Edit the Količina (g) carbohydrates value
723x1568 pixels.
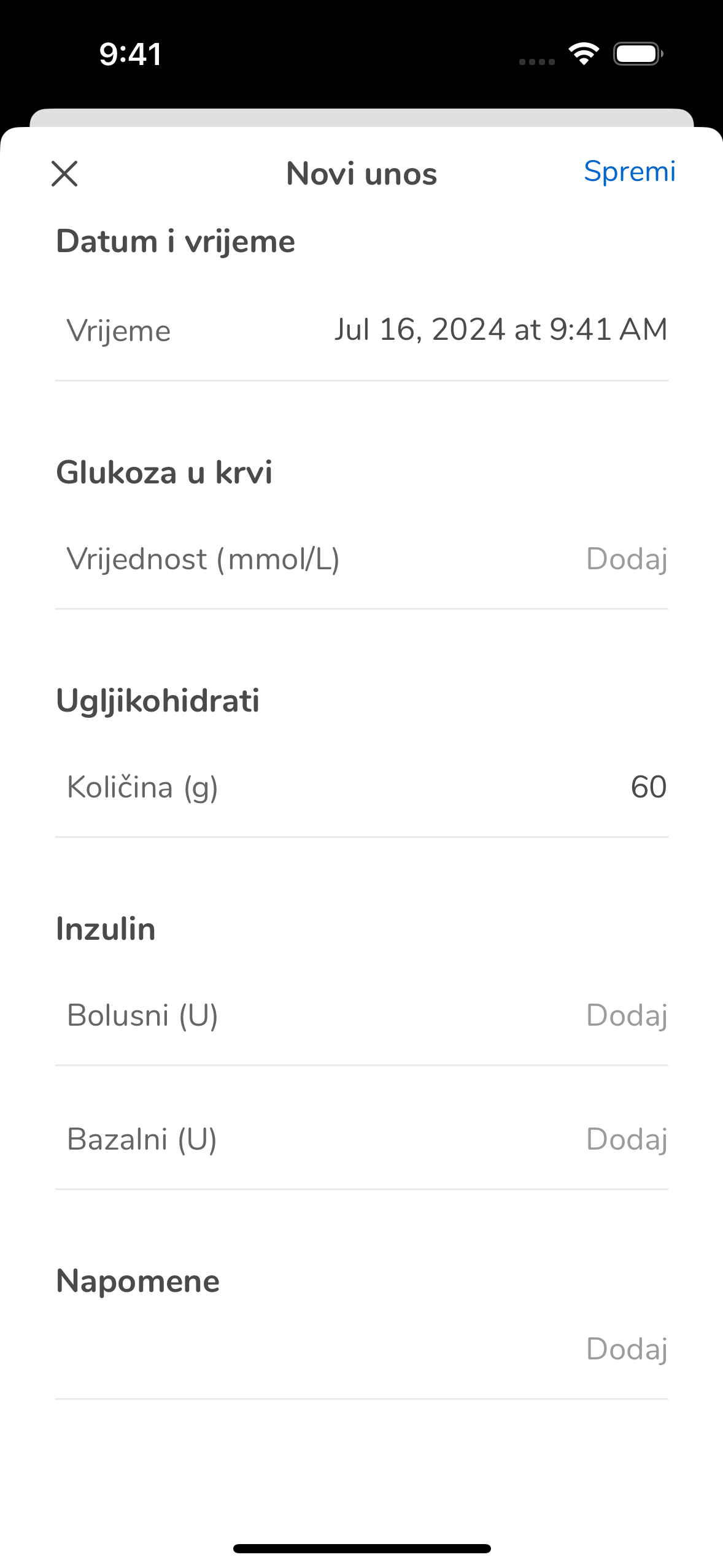pos(648,787)
